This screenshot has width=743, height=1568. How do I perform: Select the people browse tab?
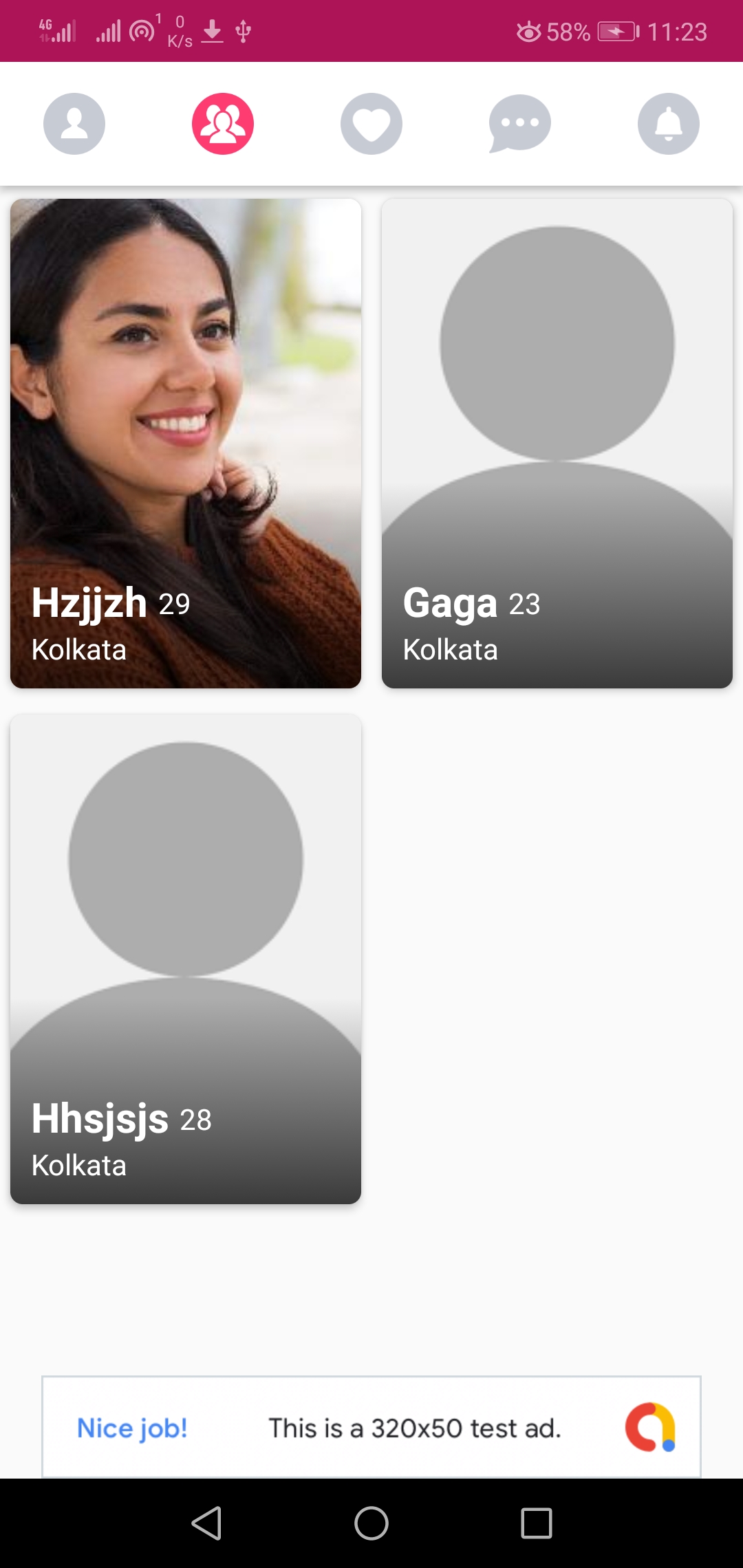223,124
